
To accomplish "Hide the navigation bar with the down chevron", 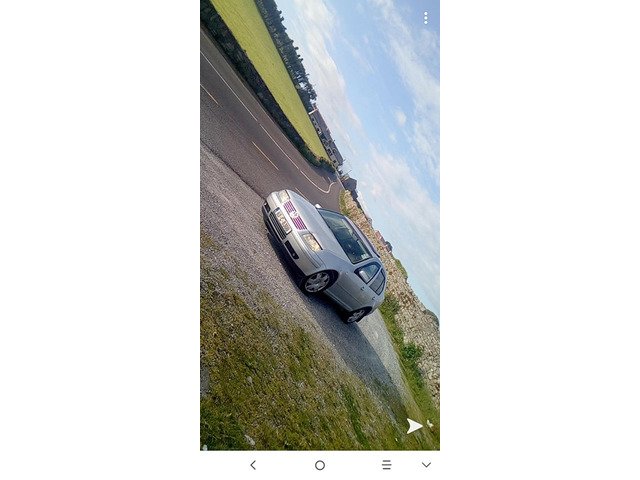I will pyautogui.click(x=426, y=465).
